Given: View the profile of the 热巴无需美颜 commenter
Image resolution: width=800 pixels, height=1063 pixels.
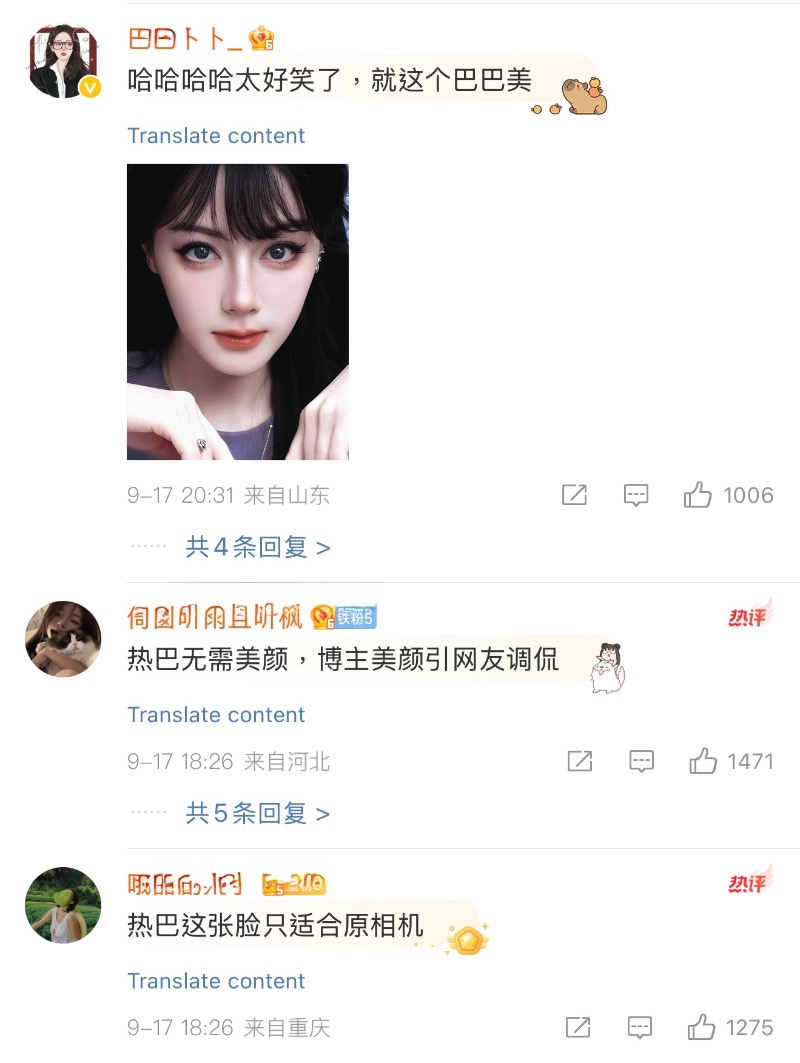Looking at the screenshot, I should tap(63, 639).
